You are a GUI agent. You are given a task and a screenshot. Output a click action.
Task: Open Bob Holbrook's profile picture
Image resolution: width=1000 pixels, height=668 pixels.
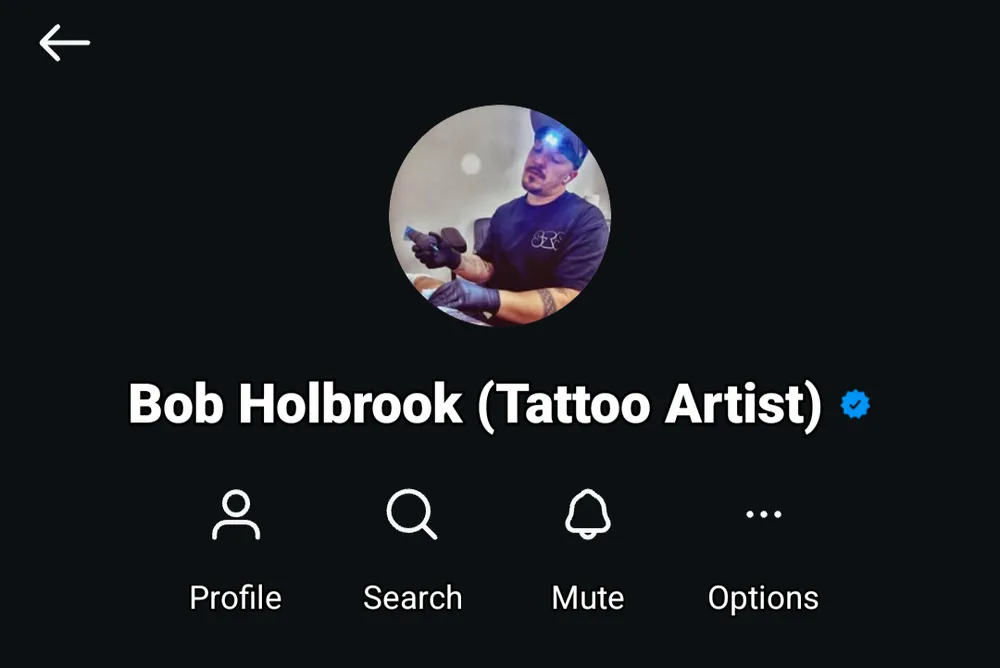click(x=499, y=216)
